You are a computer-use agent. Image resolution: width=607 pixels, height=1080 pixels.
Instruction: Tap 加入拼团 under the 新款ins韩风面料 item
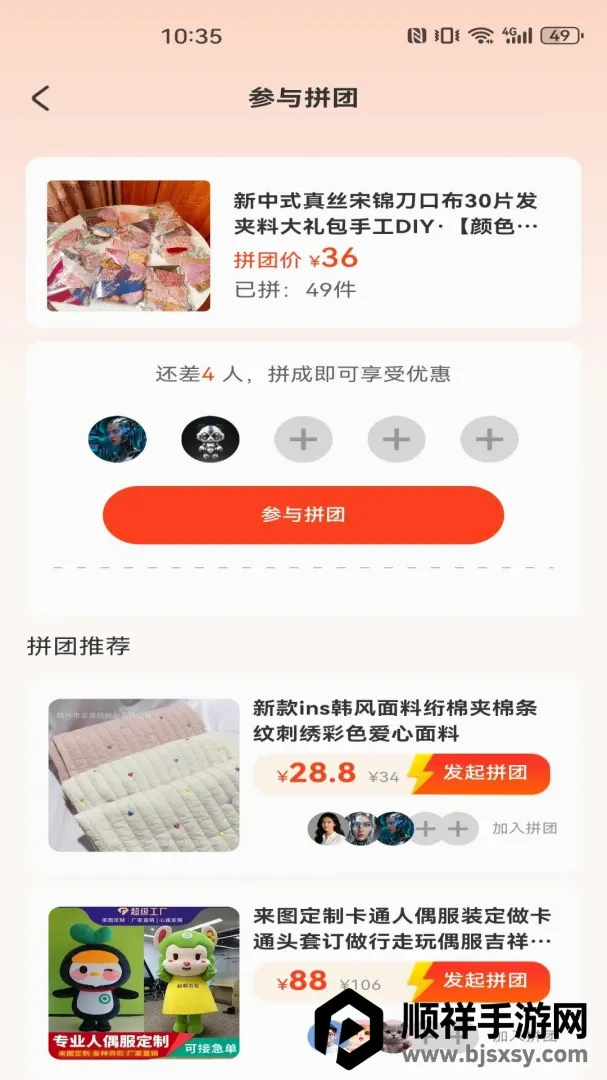(524, 829)
